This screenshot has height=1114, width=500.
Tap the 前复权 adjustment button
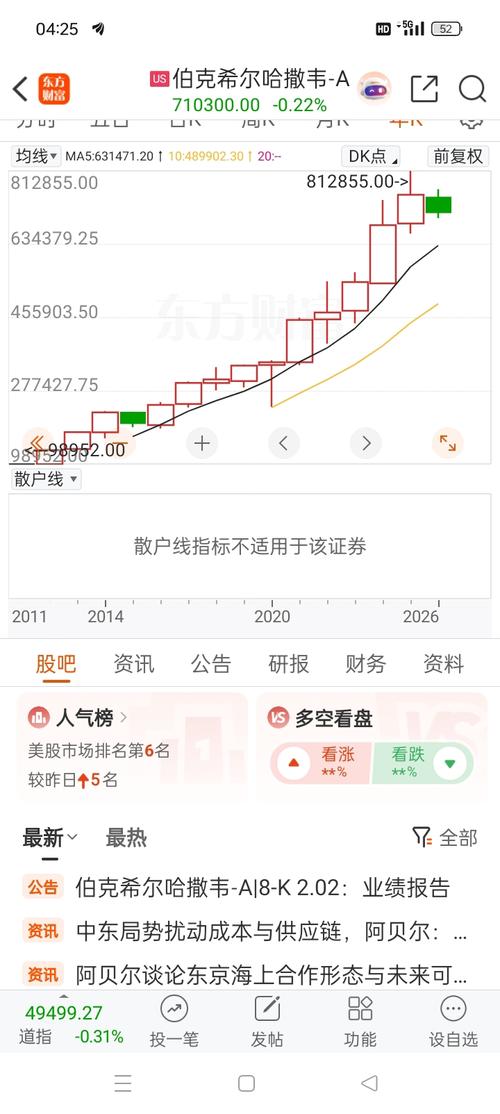click(x=458, y=156)
